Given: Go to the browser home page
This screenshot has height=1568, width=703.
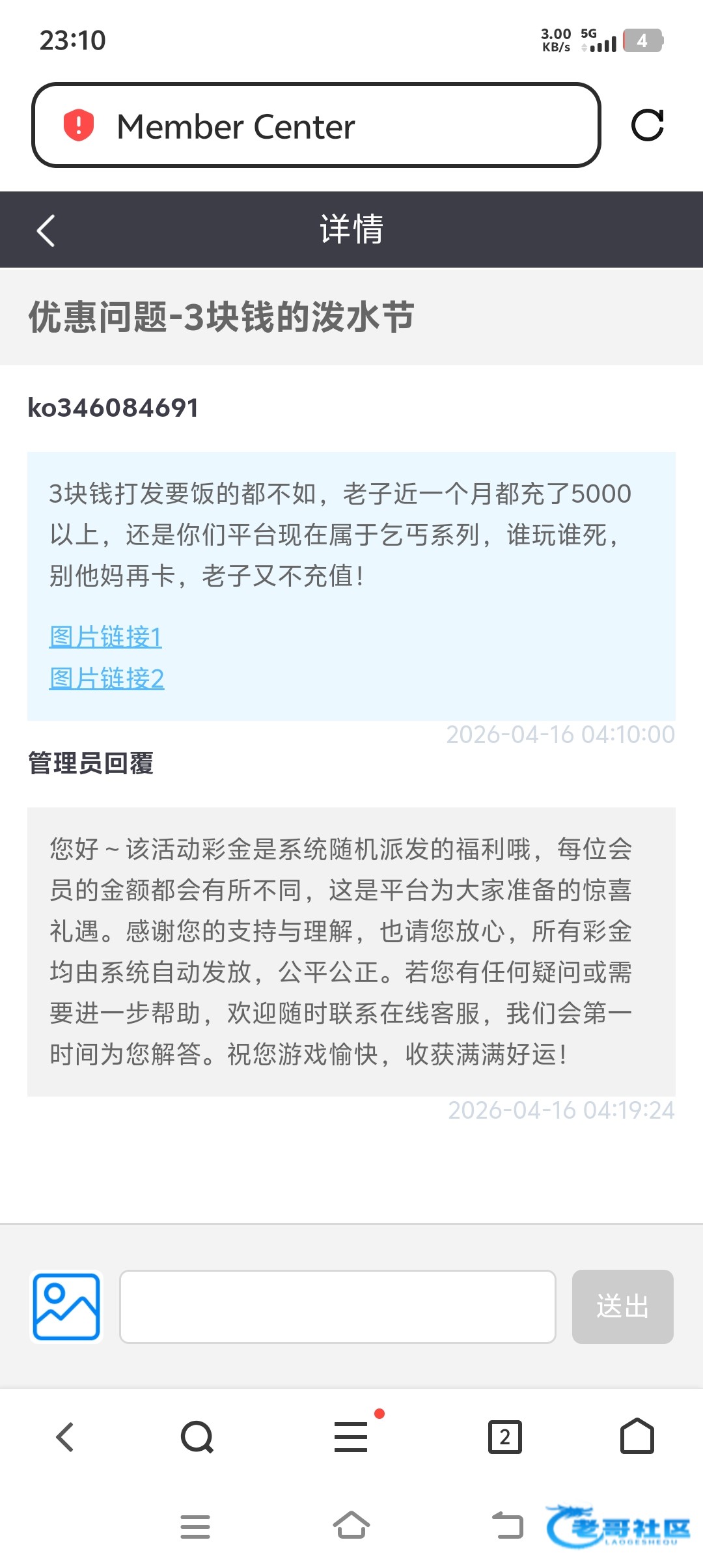Looking at the screenshot, I should pyautogui.click(x=637, y=1436).
